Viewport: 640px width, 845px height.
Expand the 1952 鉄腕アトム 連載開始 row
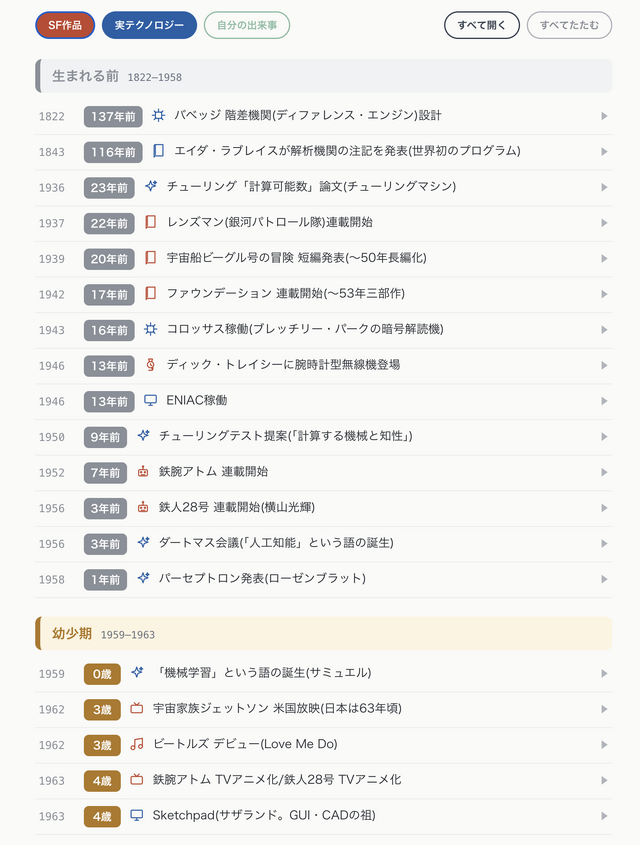324,473
